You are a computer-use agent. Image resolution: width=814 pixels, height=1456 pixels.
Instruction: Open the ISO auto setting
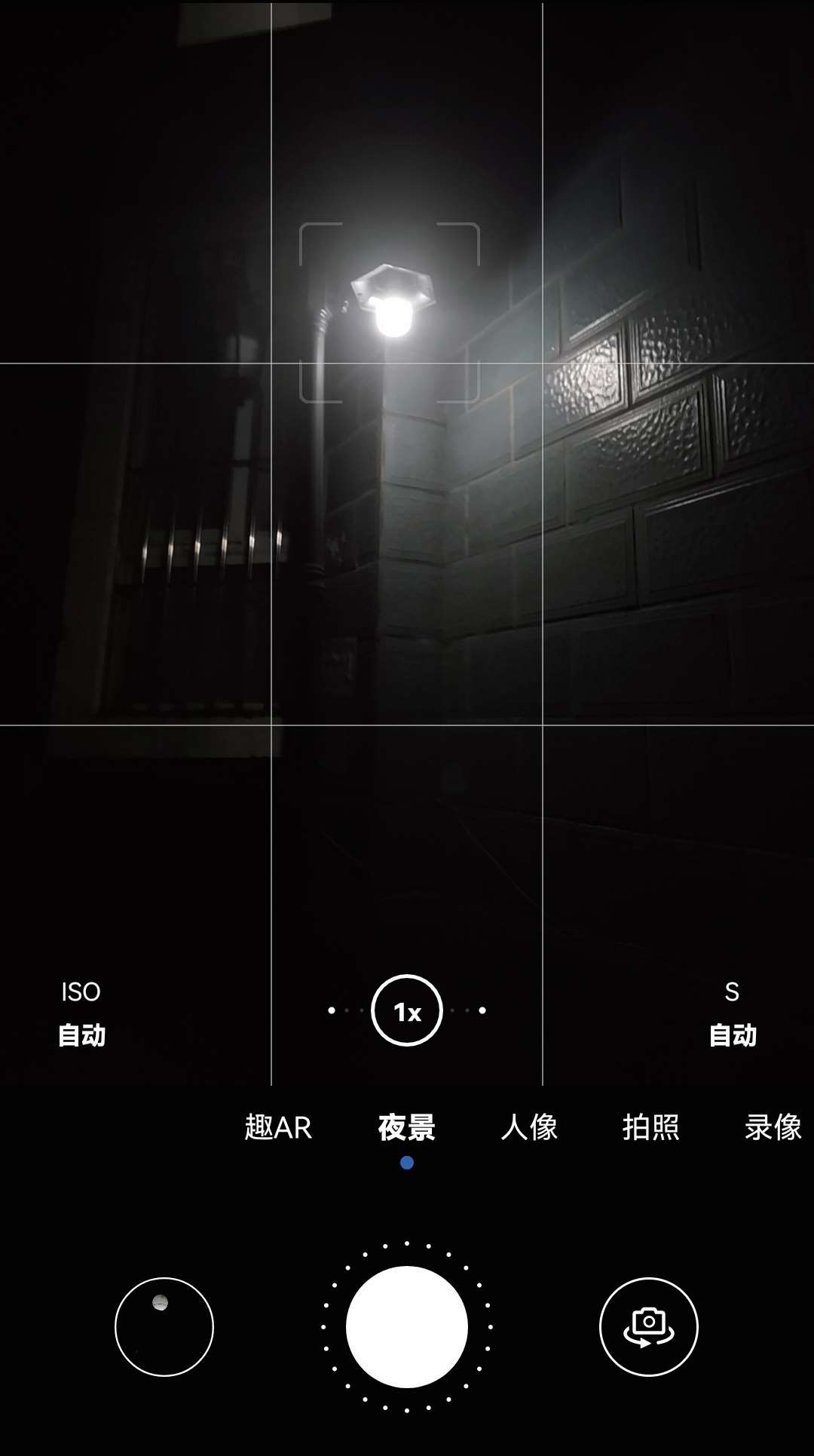point(81,1014)
